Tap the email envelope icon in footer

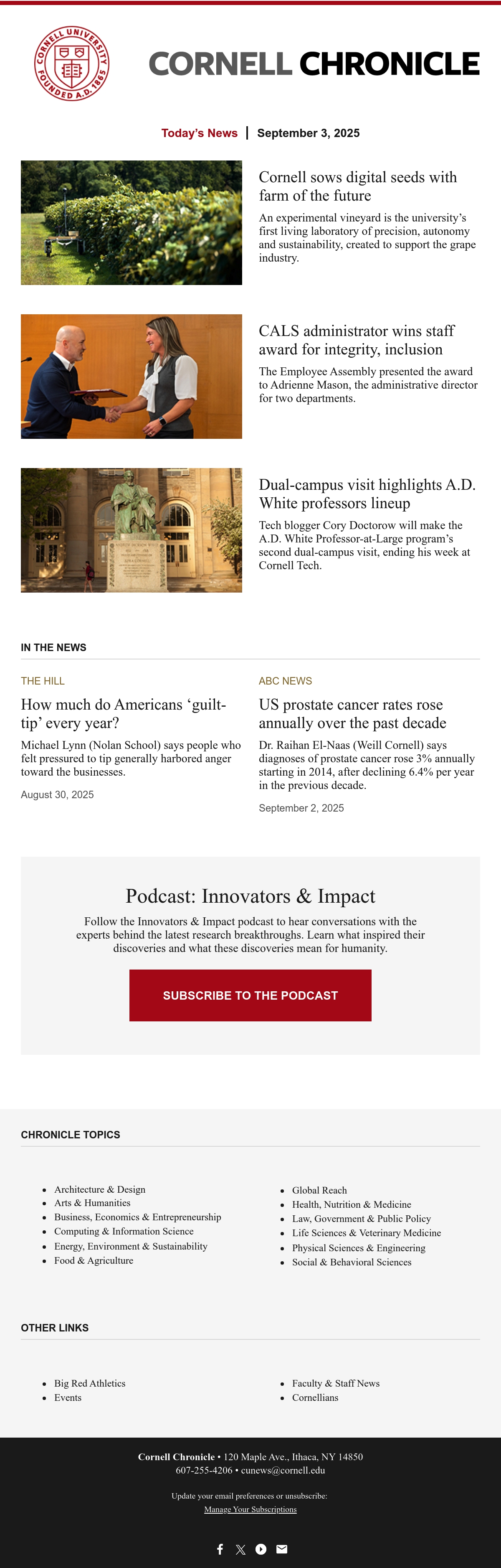(281, 1549)
